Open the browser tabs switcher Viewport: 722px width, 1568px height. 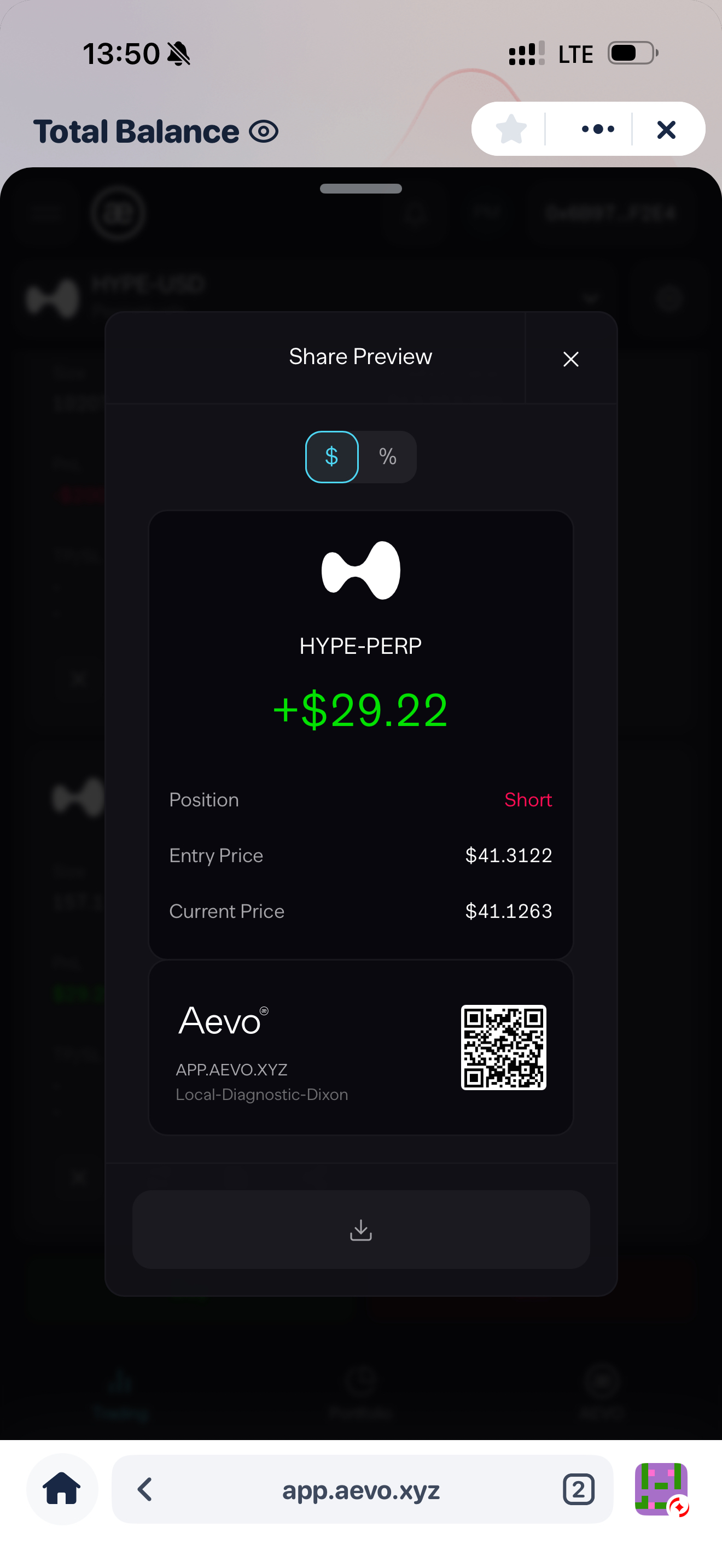pyautogui.click(x=578, y=1489)
